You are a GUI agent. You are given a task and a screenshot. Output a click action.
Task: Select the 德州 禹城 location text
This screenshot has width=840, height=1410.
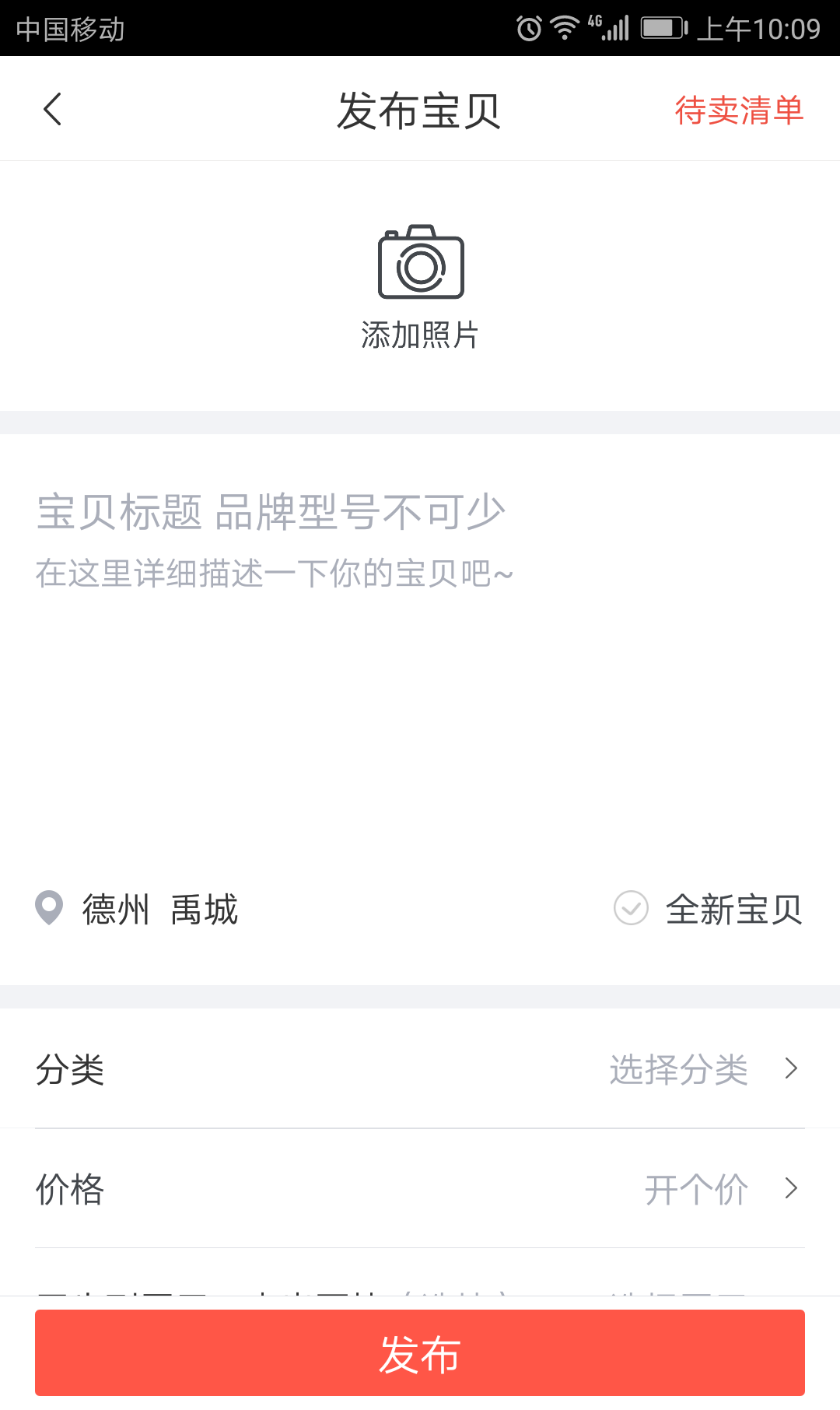tap(159, 910)
